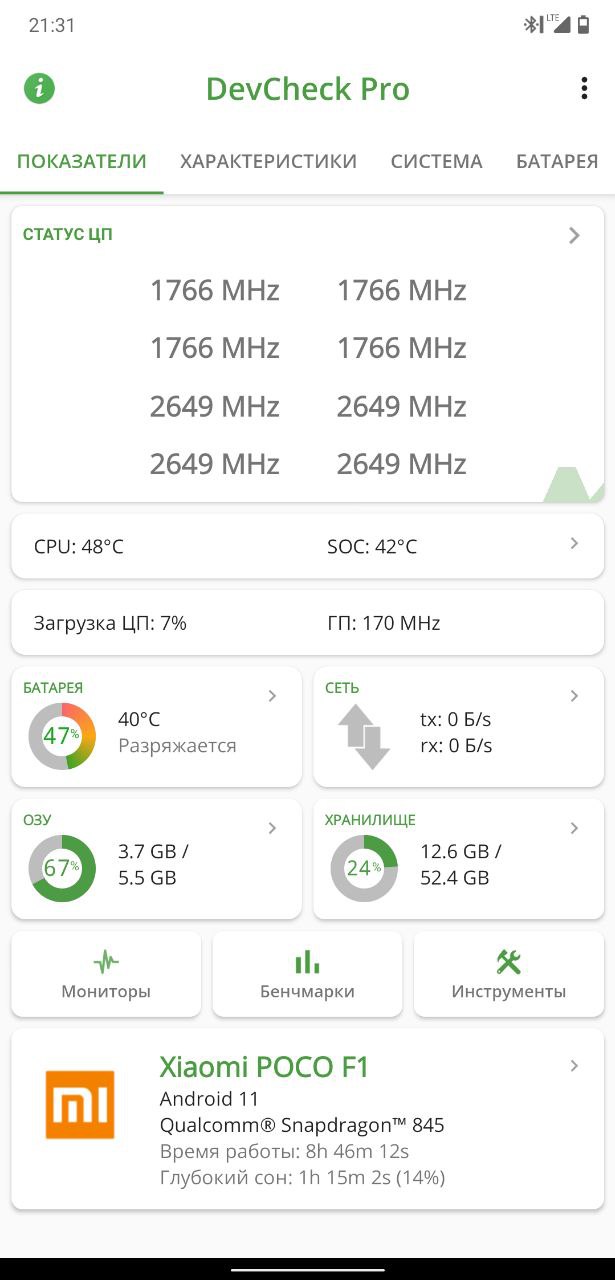The height and width of the screenshot is (1280, 615).
Task: Switch to the Батарея tab
Action: point(557,161)
